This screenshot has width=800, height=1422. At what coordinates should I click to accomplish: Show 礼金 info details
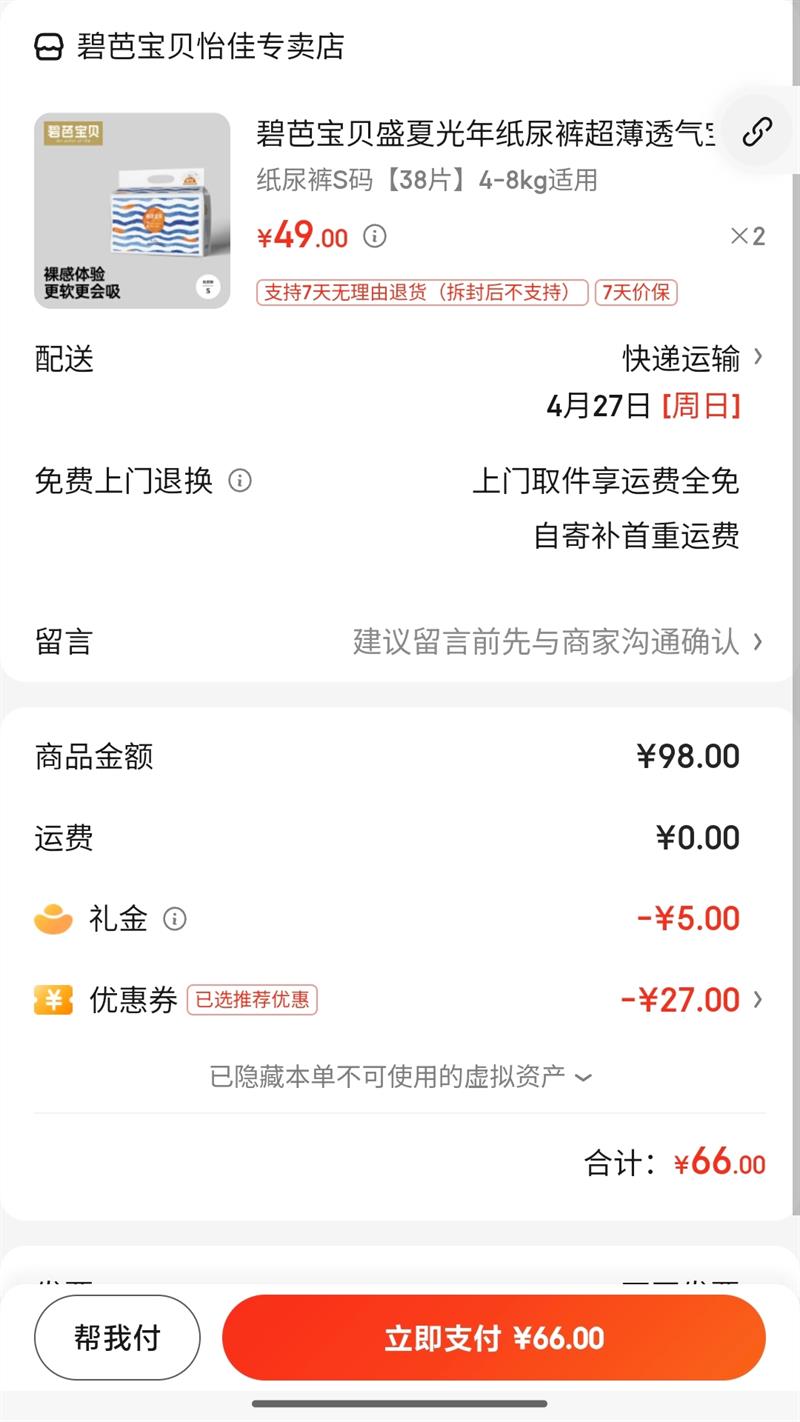(x=175, y=919)
